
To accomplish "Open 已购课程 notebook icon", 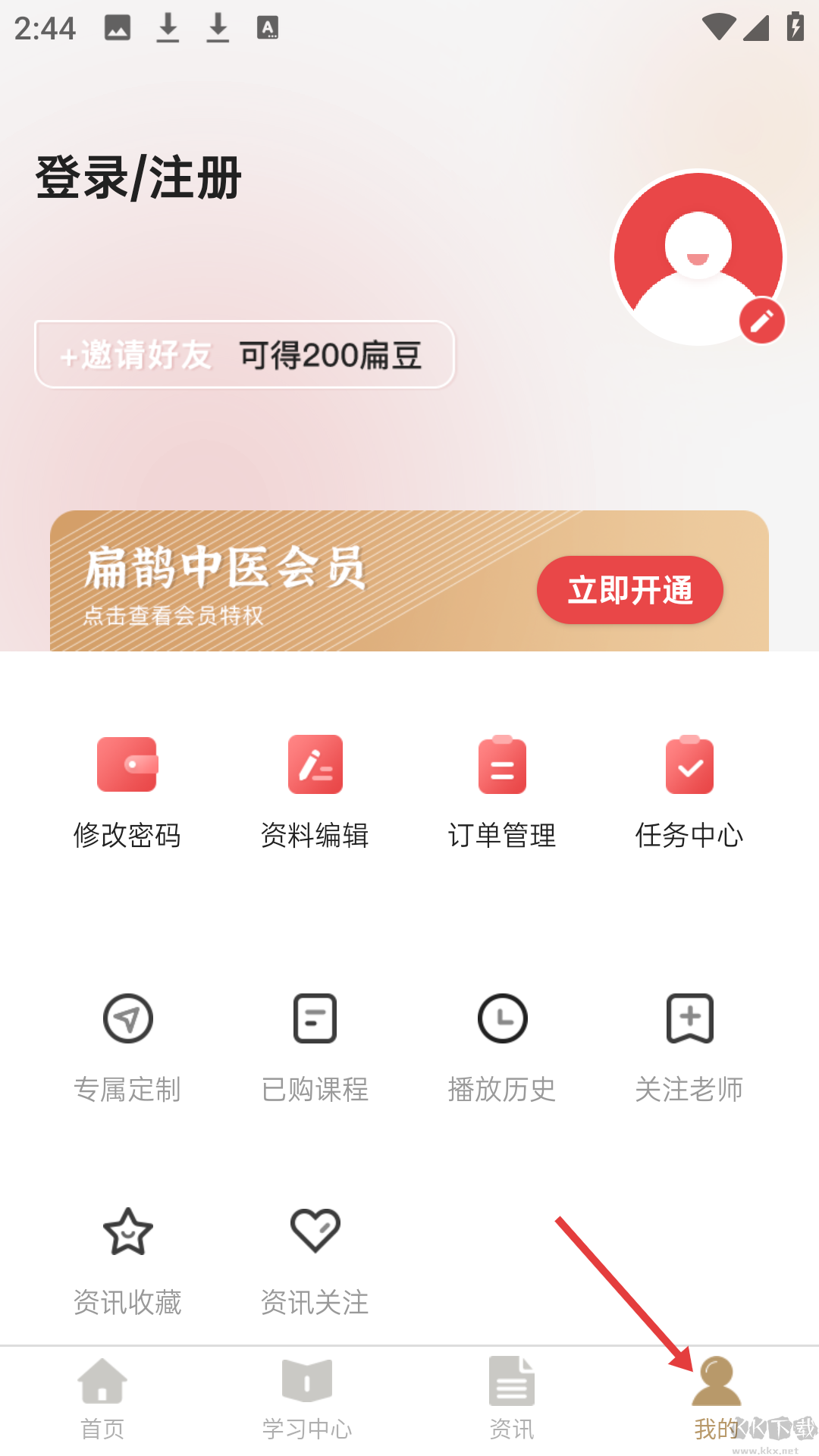I will click(314, 1019).
